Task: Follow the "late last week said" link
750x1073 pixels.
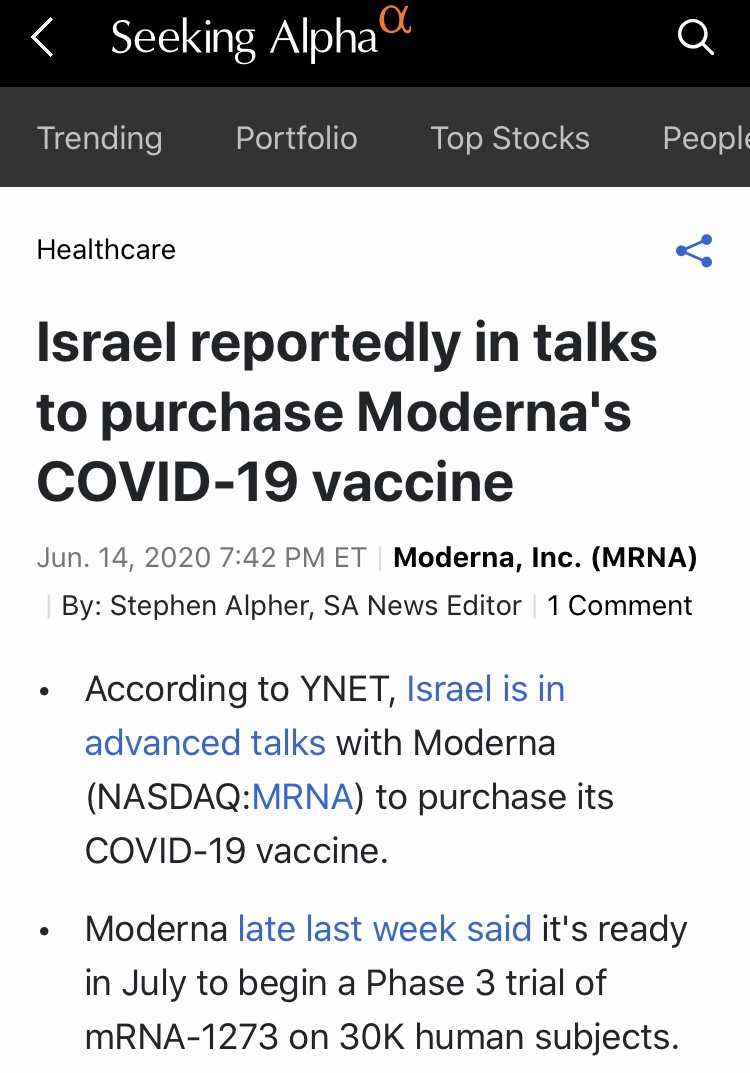Action: pos(385,929)
